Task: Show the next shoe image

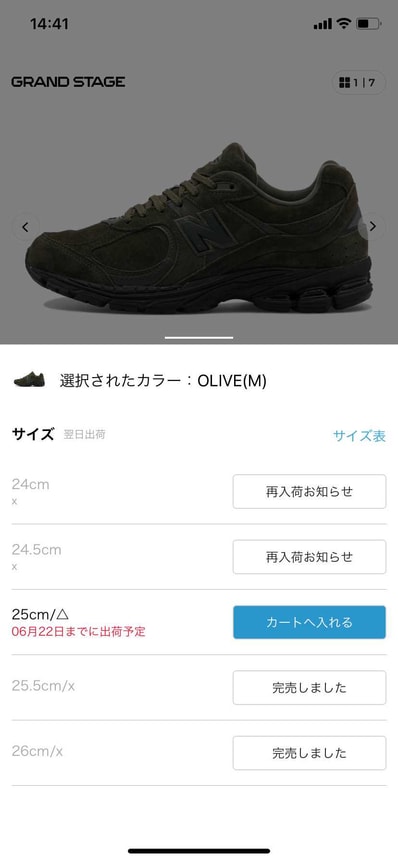Action: coord(373,227)
